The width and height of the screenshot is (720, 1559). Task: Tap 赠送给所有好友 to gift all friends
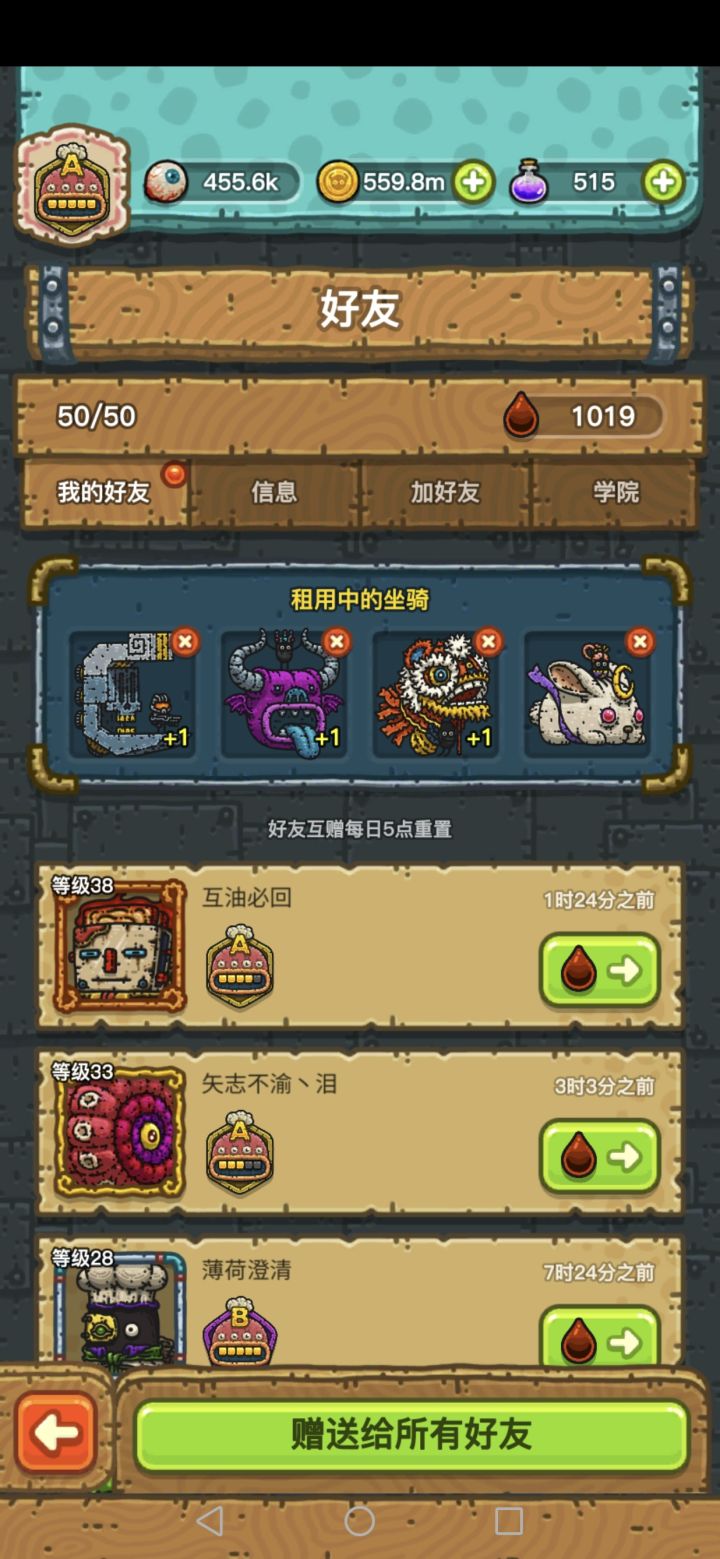[410, 1436]
